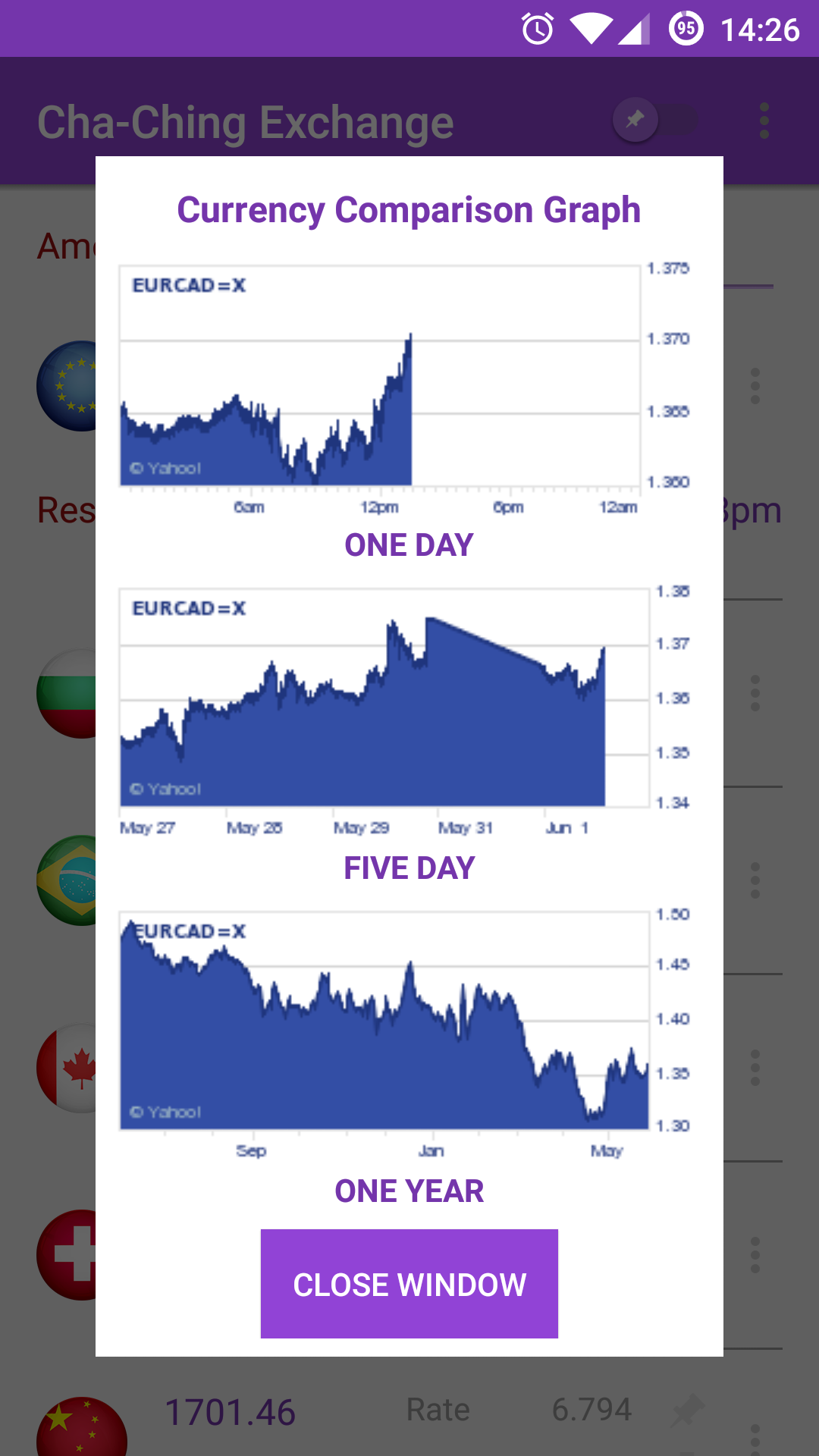Open the three-dot menu next to Switzerland
This screenshot has height=1456, width=819.
(755, 1255)
